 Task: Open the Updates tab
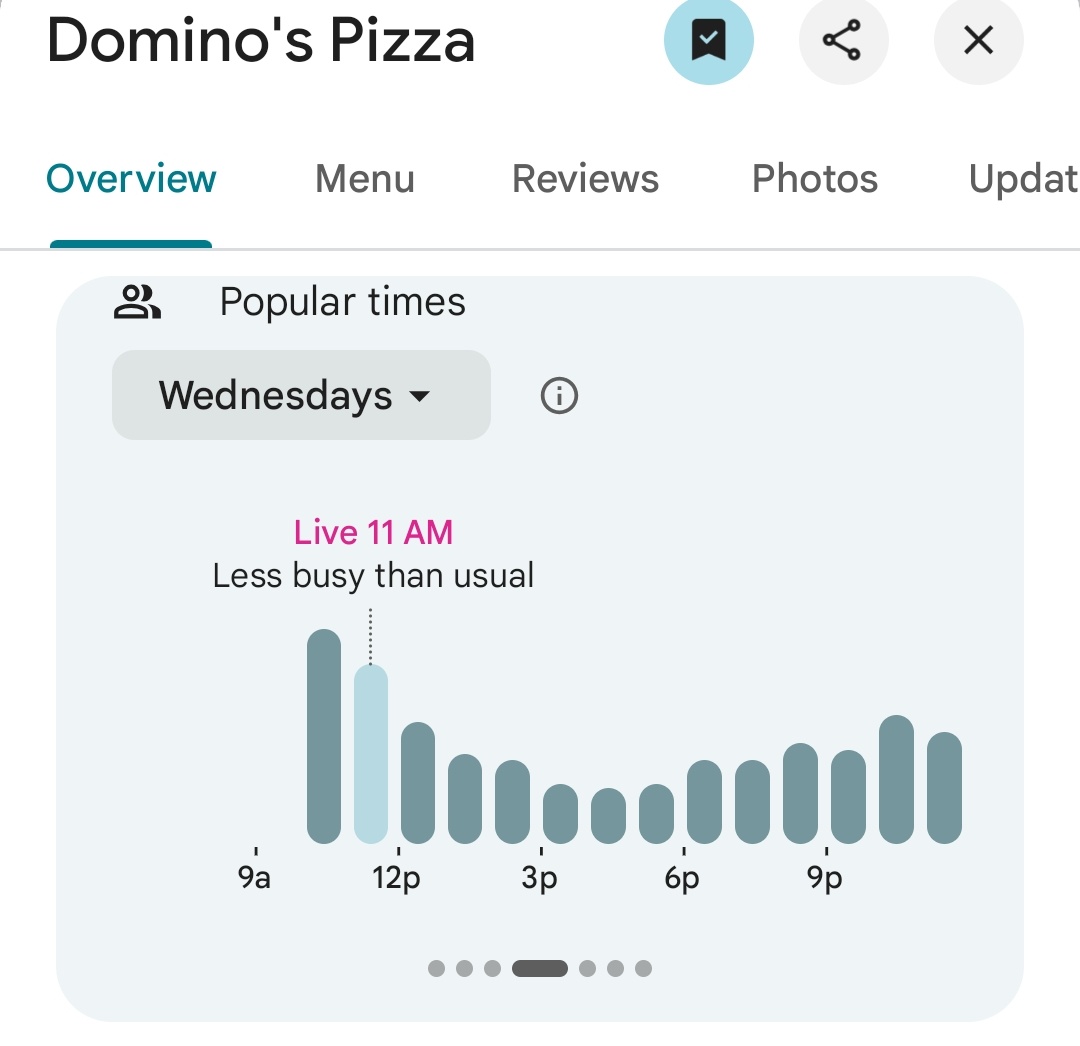[1024, 179]
